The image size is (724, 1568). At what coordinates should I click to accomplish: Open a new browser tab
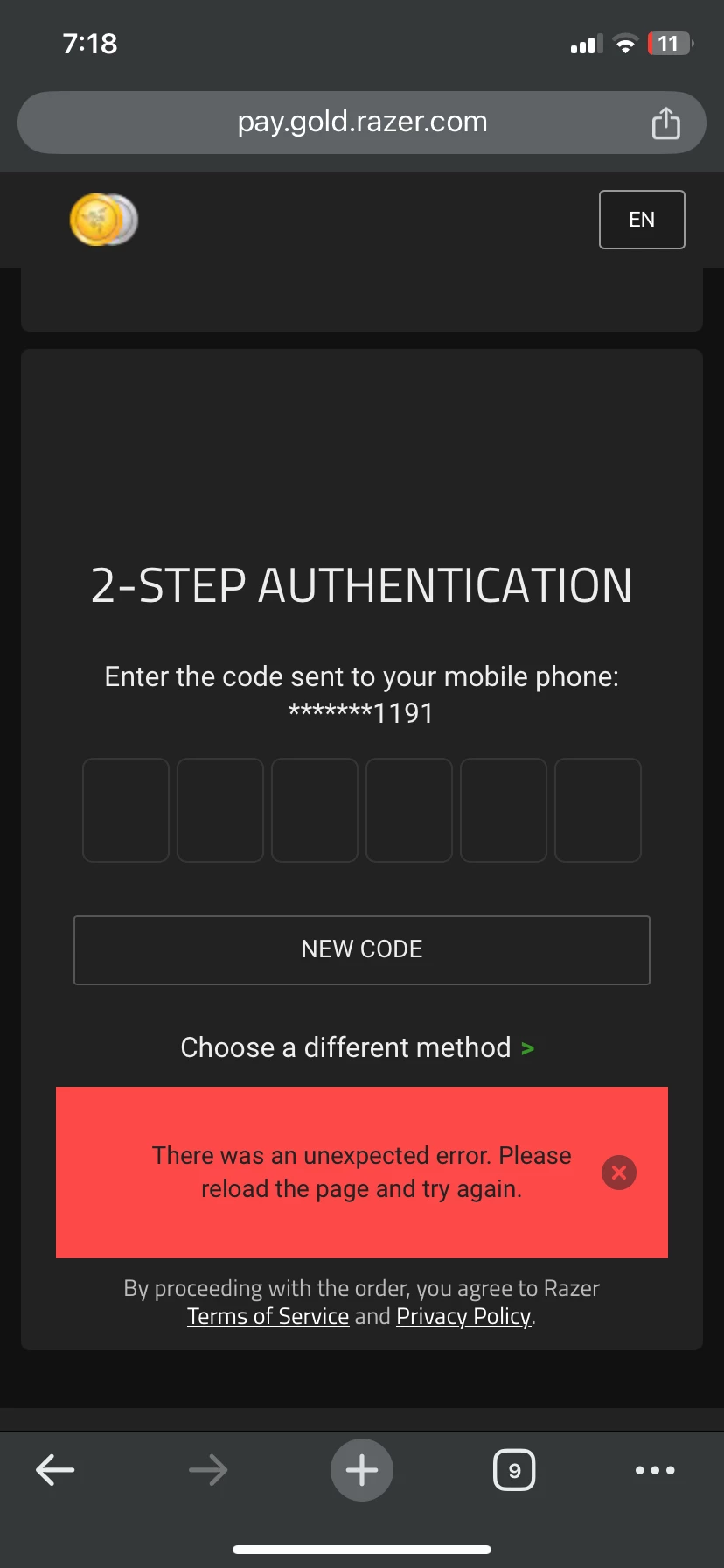pyautogui.click(x=362, y=1470)
